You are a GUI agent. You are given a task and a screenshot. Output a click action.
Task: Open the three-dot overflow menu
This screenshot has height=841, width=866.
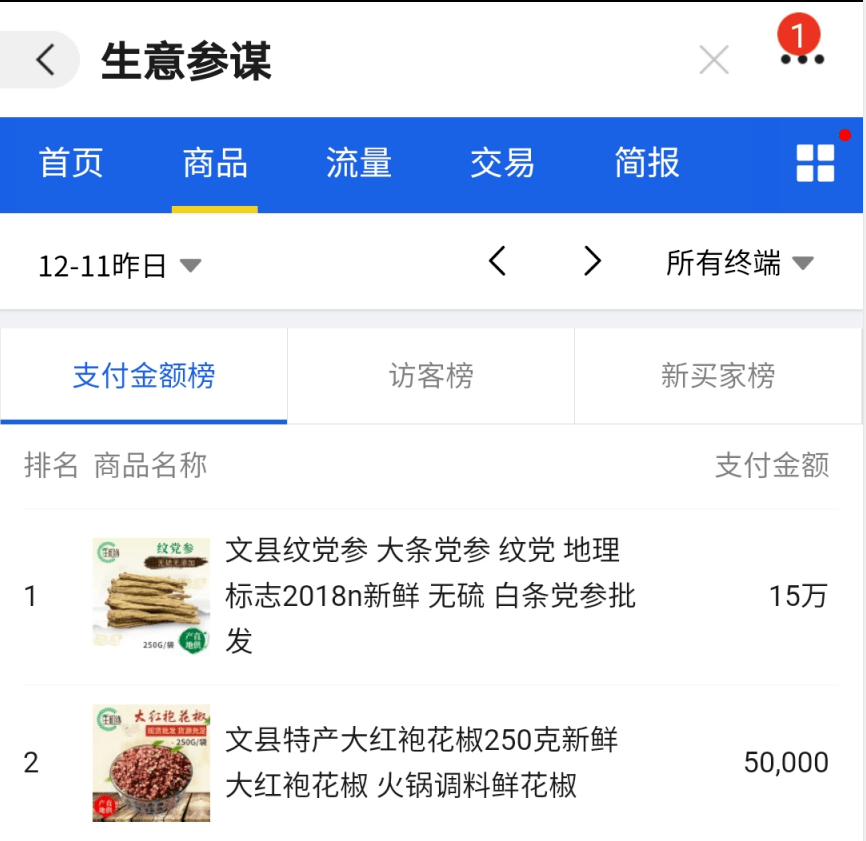[802, 59]
